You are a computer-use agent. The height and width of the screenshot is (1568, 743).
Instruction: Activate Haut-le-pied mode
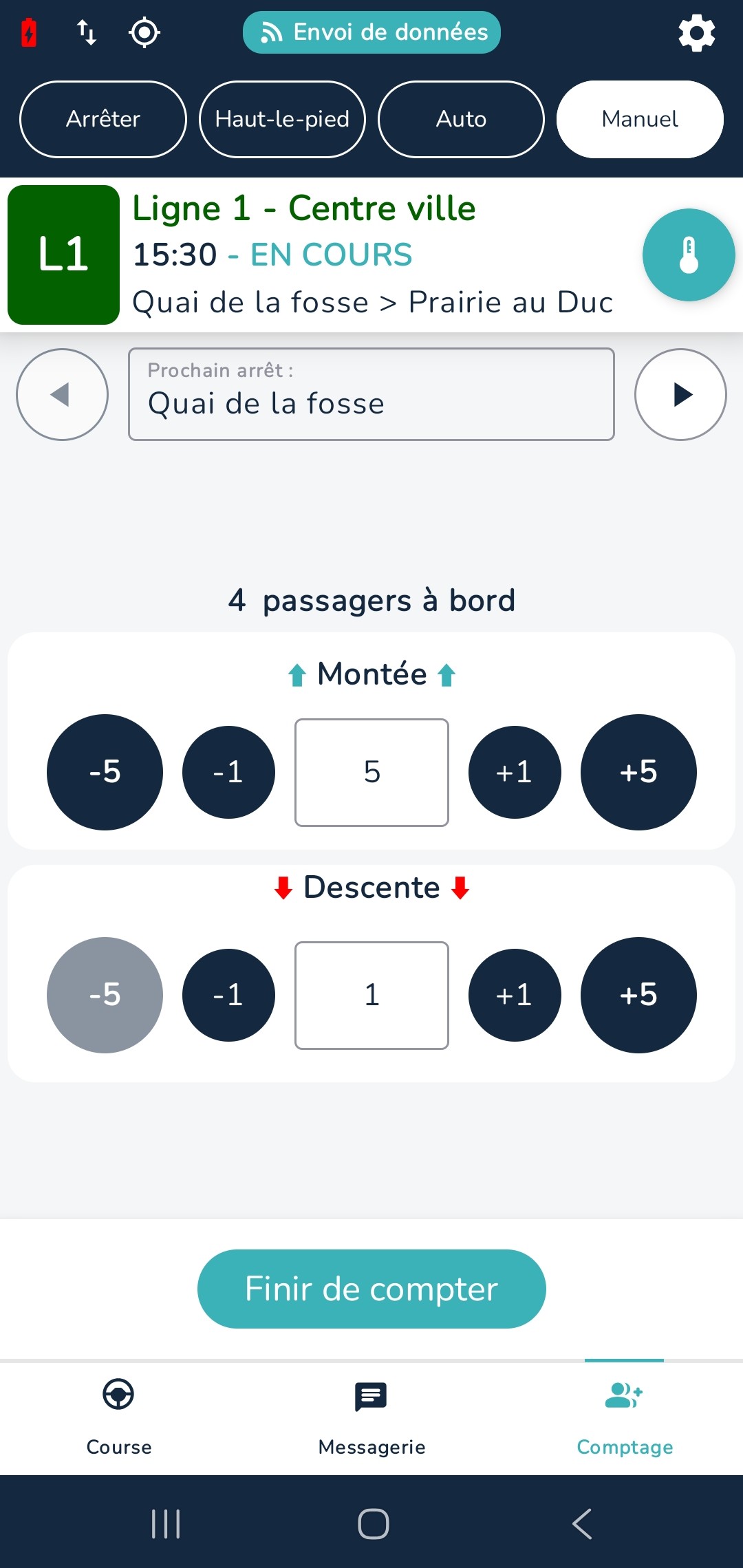point(282,119)
